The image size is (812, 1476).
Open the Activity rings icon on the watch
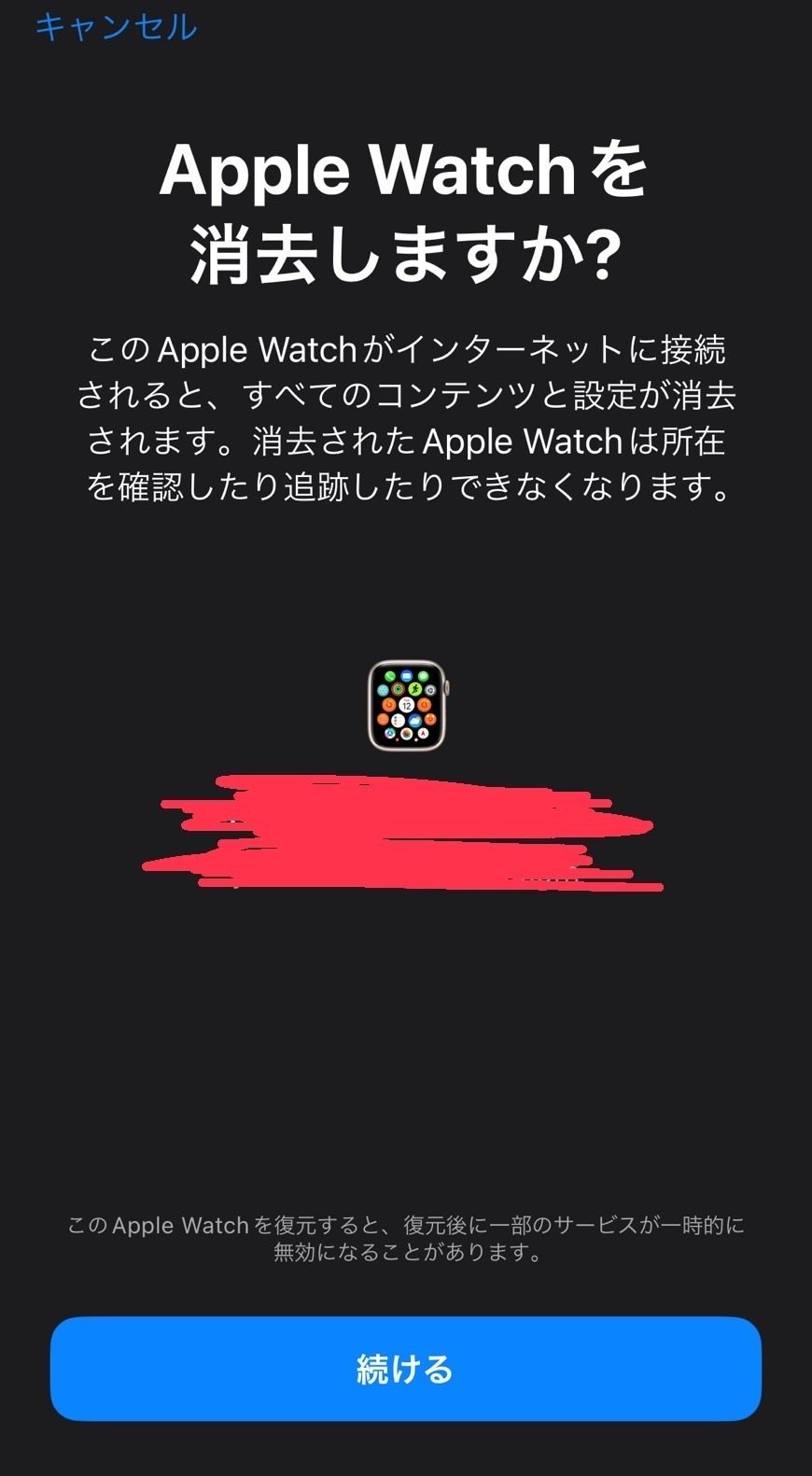(398, 689)
